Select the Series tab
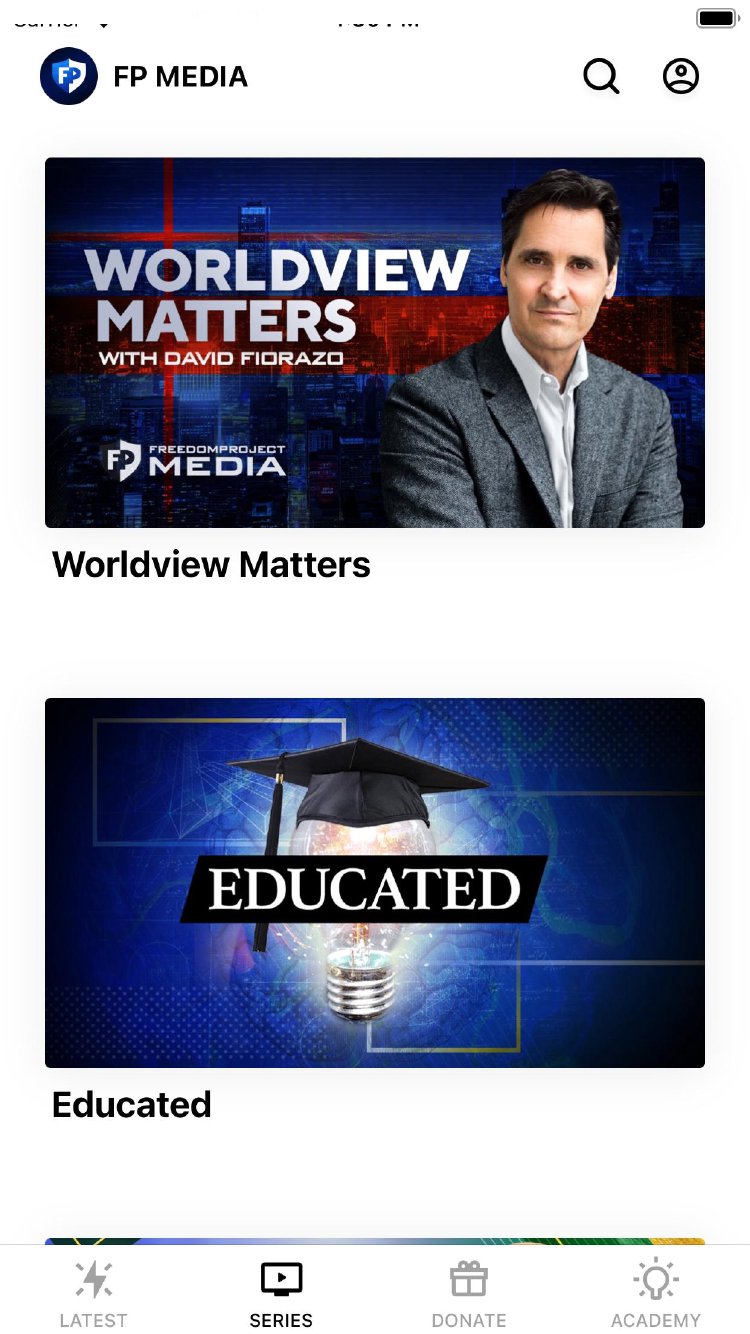This screenshot has width=750, height=1334. [281, 1293]
